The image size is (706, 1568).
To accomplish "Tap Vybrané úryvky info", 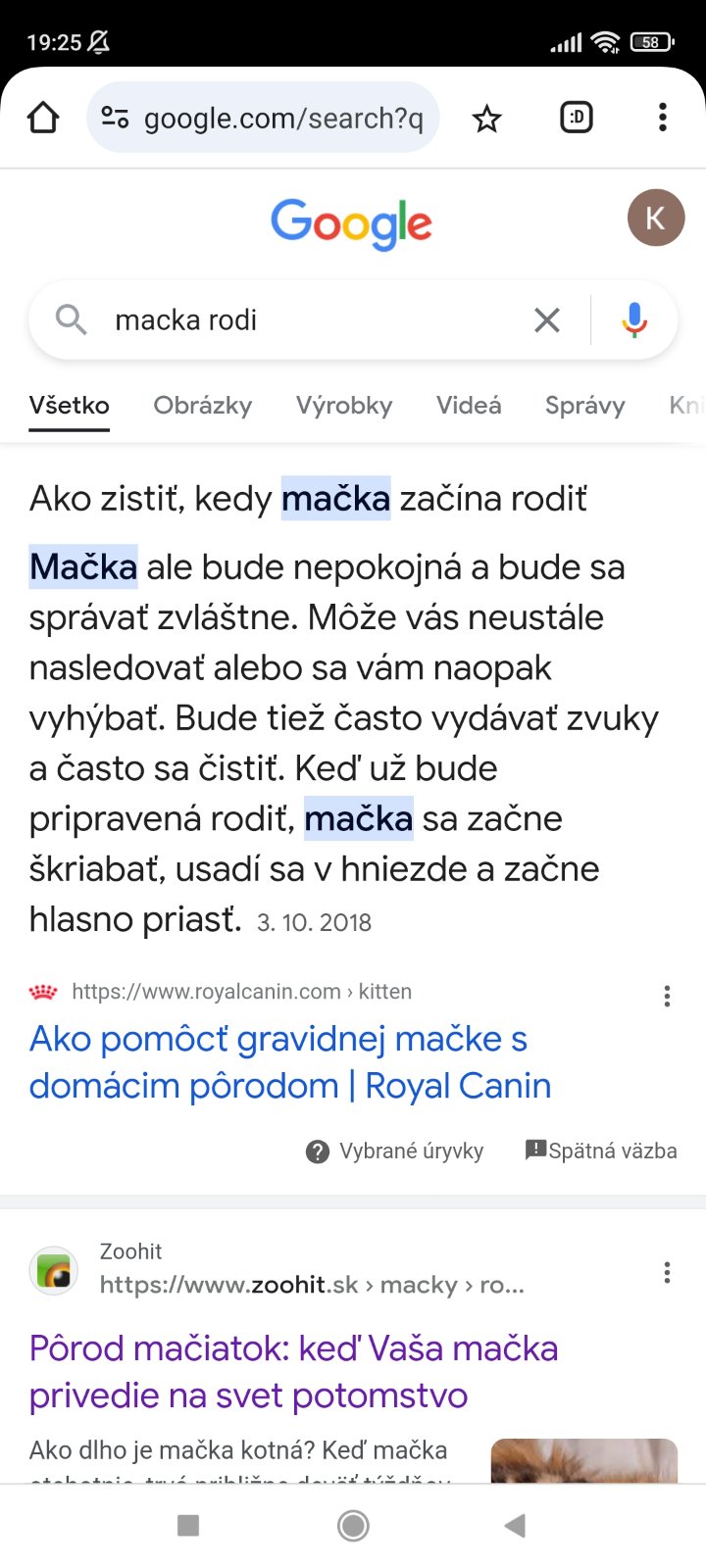I will click(x=395, y=1151).
